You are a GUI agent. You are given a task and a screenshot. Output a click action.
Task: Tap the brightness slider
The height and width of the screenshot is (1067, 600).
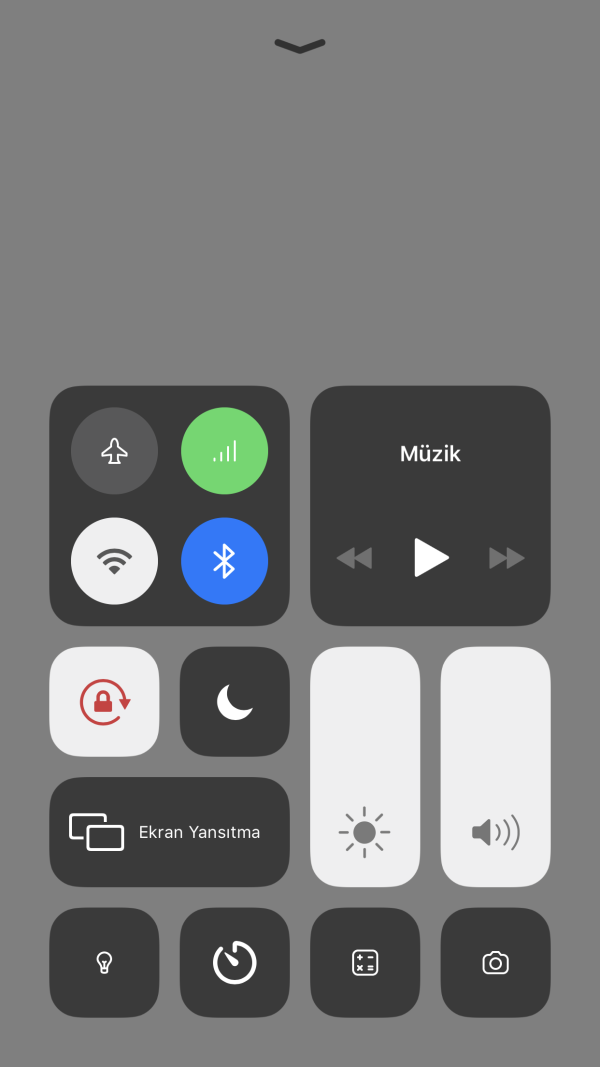click(x=365, y=767)
